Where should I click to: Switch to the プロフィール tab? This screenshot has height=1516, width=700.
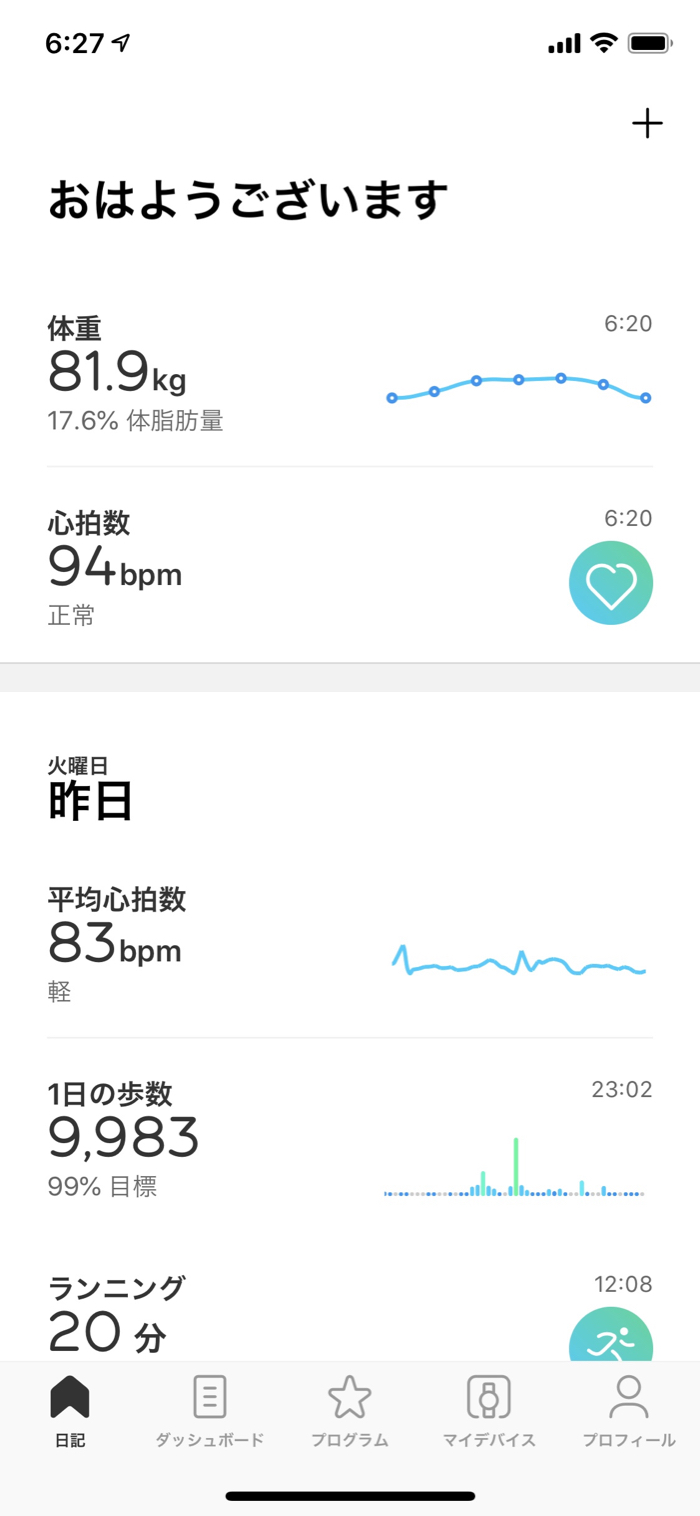pos(628,1411)
